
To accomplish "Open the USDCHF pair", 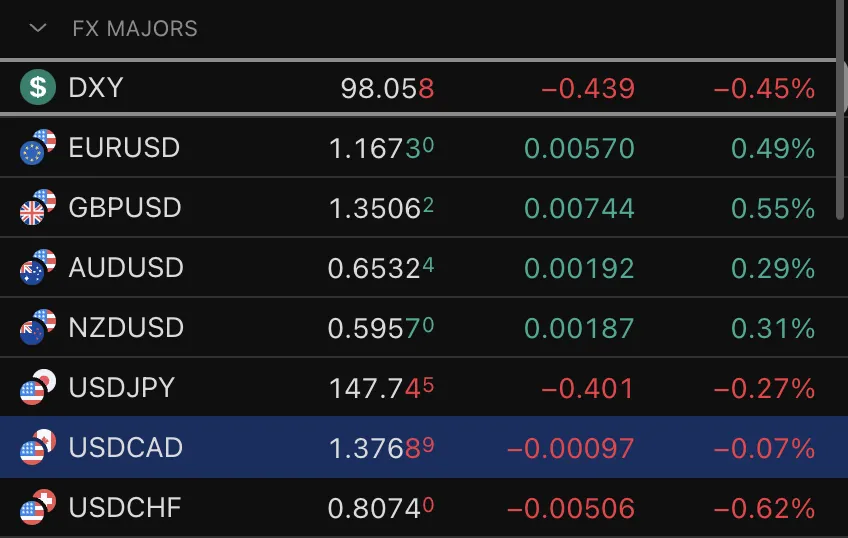I will click(x=125, y=508).
